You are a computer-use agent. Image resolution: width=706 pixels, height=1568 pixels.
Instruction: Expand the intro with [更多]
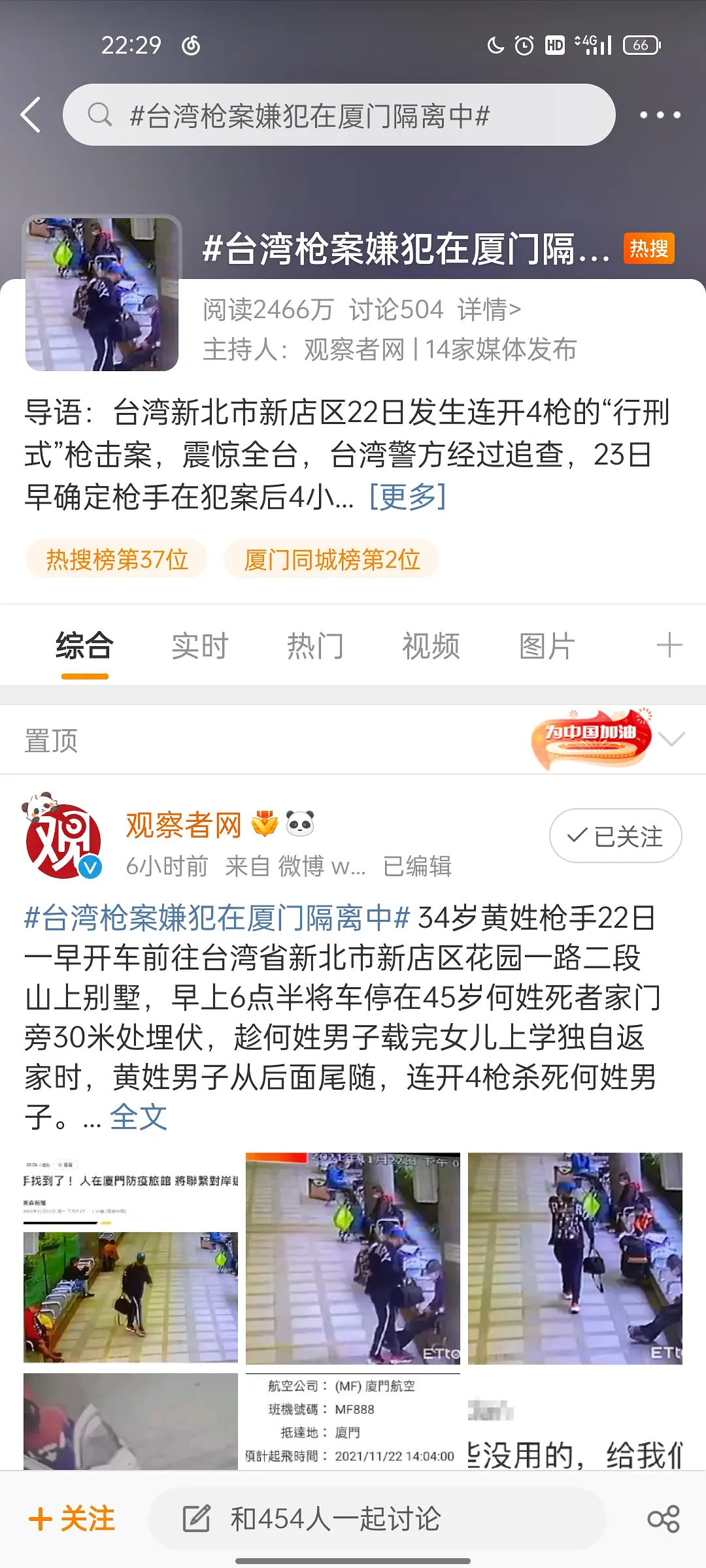pyautogui.click(x=407, y=497)
